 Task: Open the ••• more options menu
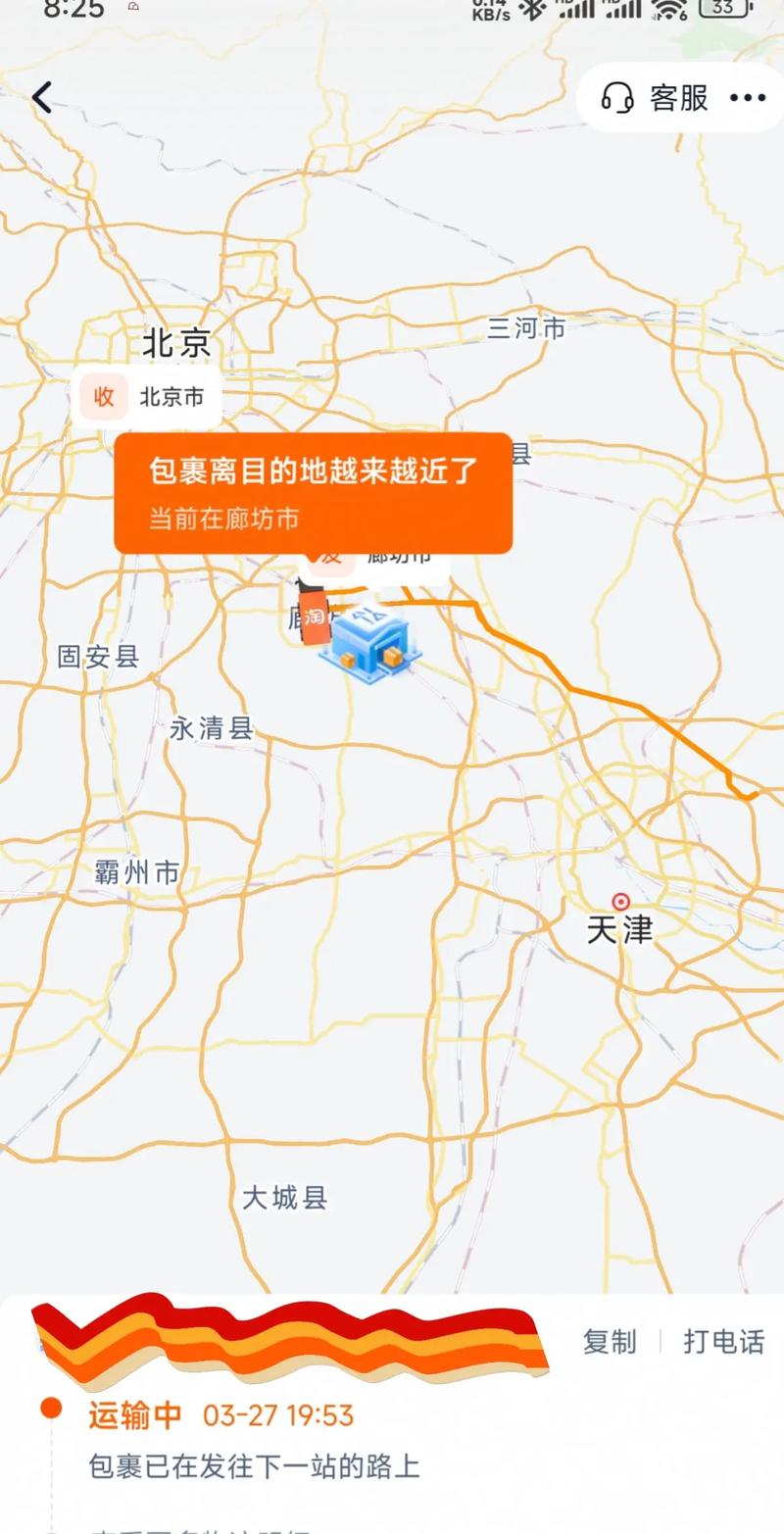[747, 98]
